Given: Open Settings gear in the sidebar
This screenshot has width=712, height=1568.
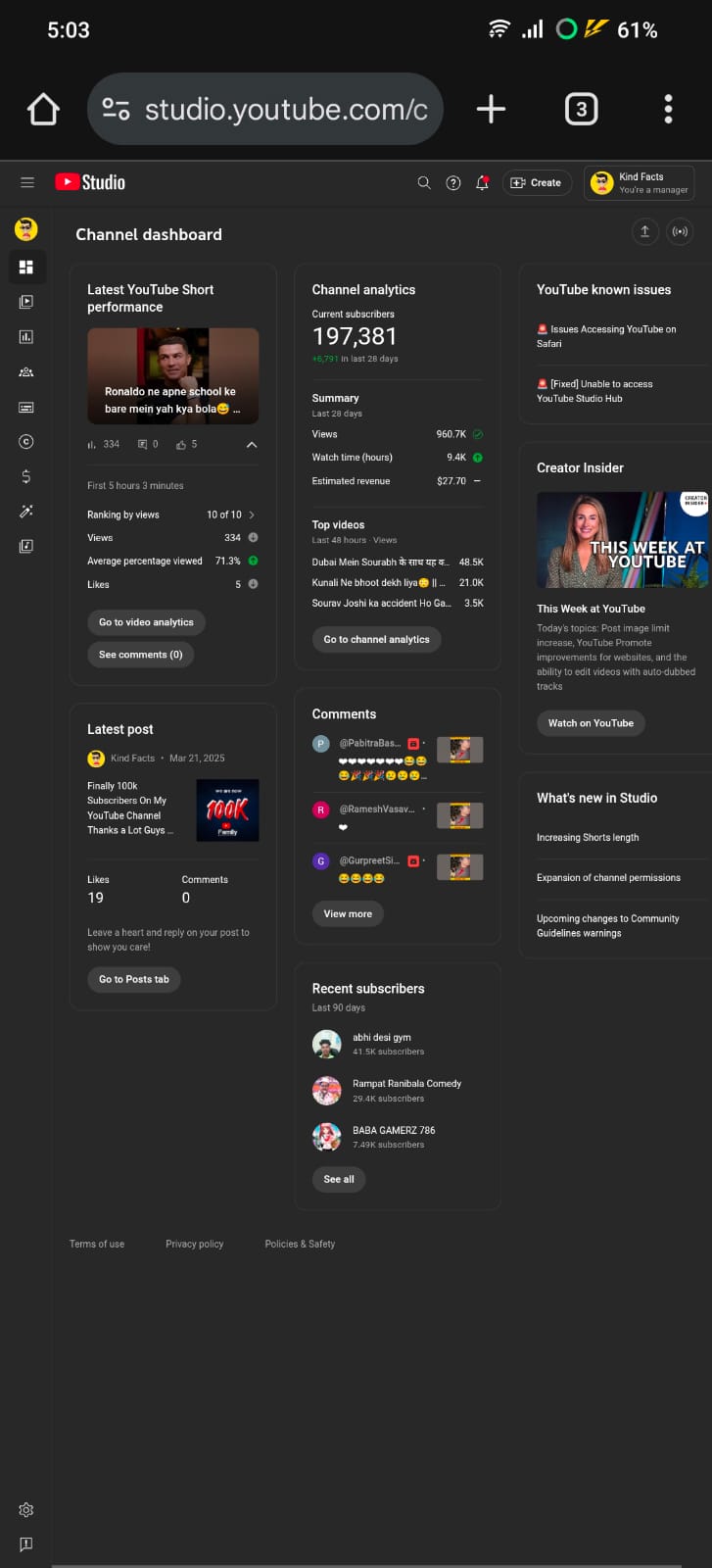Looking at the screenshot, I should coord(26,1510).
